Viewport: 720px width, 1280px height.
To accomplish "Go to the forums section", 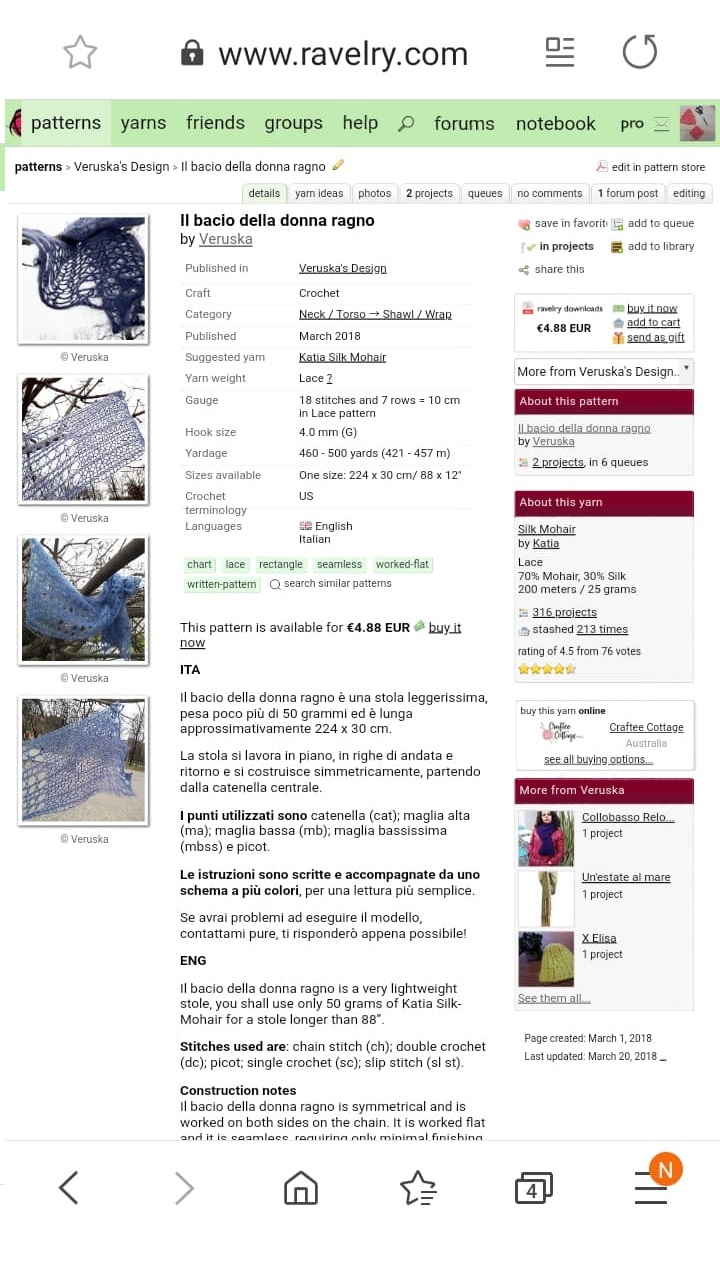I will [x=464, y=123].
